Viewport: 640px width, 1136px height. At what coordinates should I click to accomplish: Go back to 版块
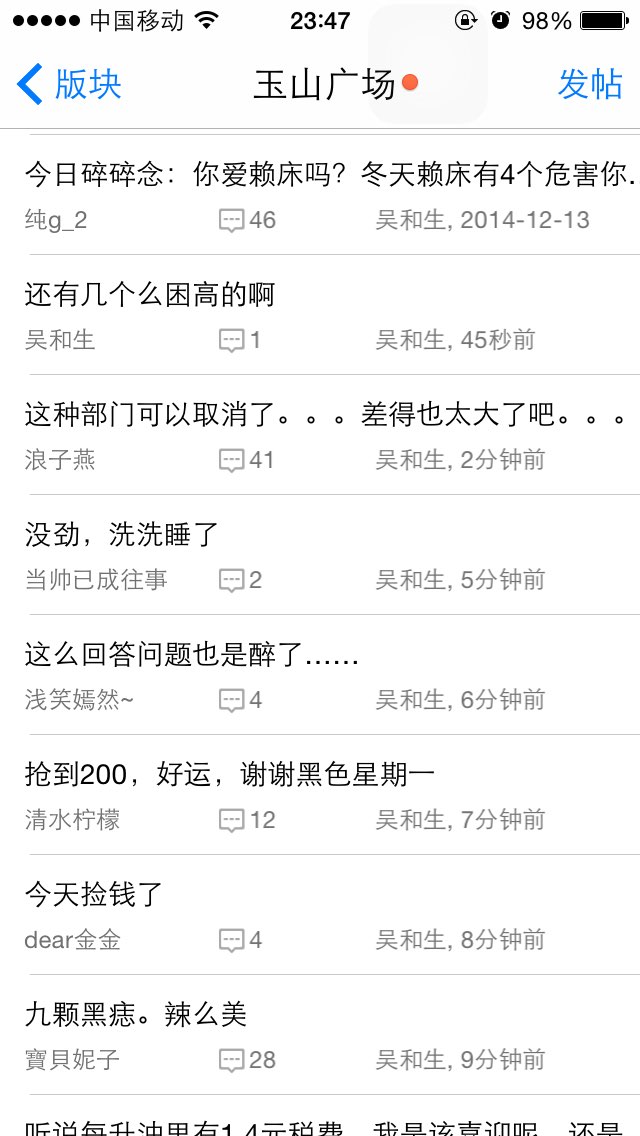pyautogui.click(x=69, y=84)
